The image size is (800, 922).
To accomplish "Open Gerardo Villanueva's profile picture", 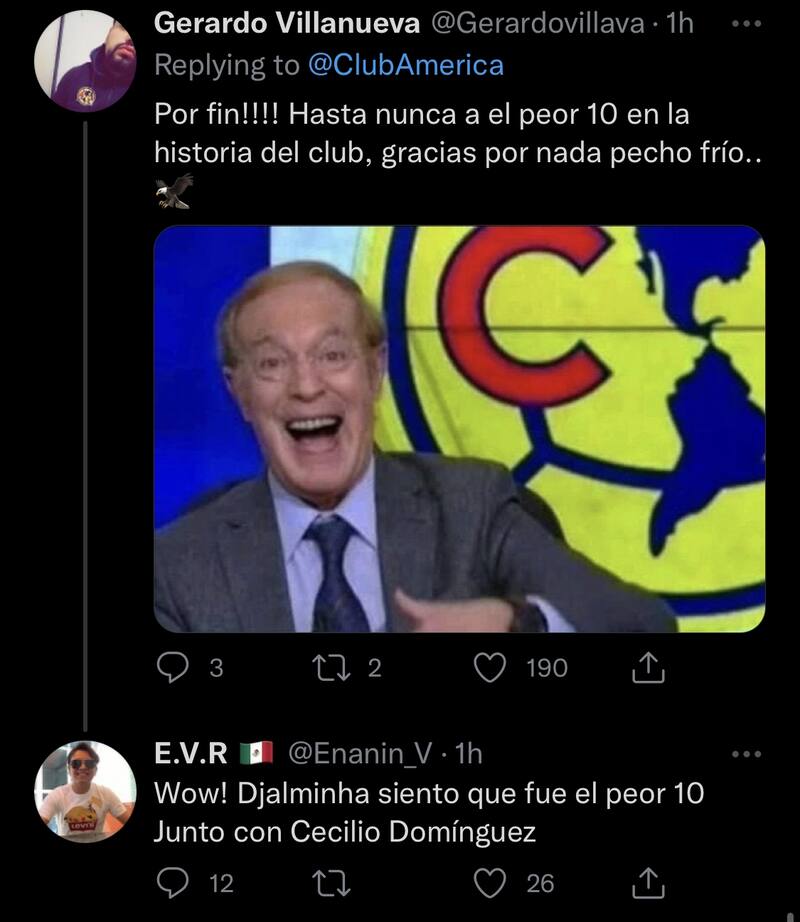I will pos(85,61).
